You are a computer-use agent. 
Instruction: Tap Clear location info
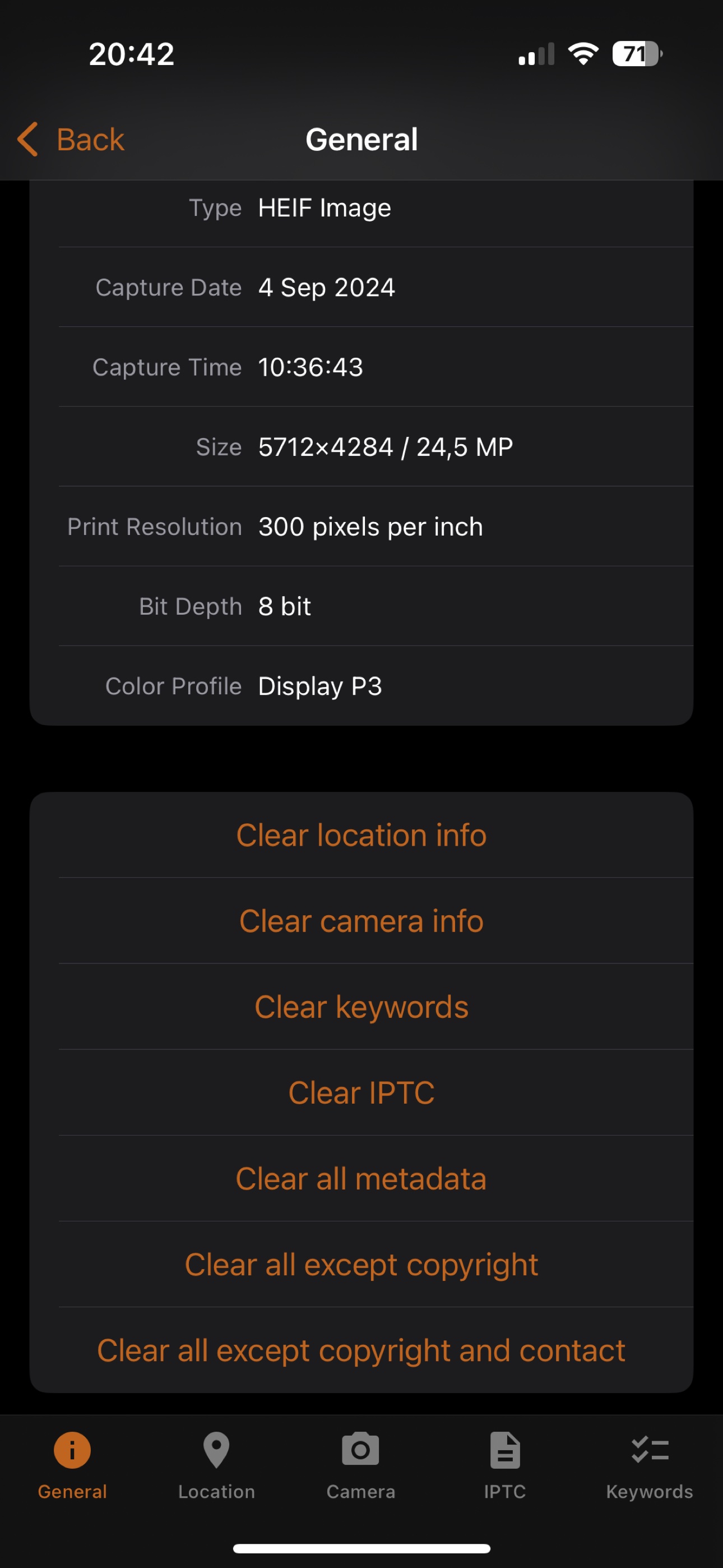pos(361,835)
